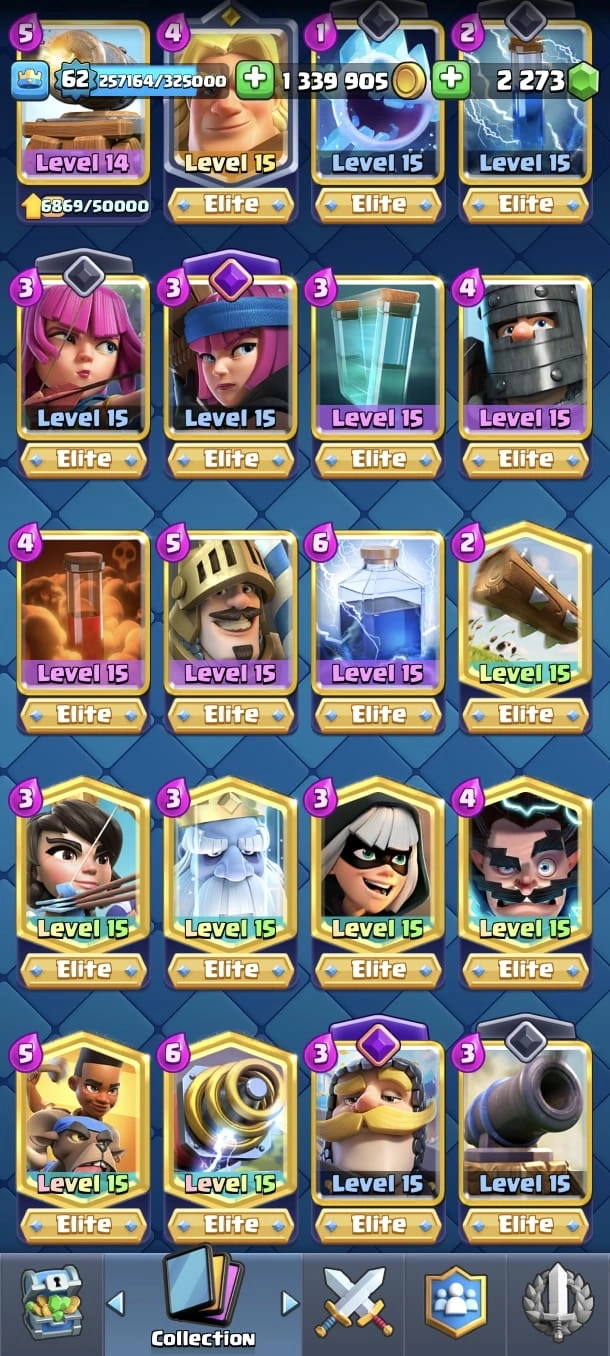This screenshot has height=1356, width=610.
Task: Open the Clan social tab
Action: 456,1300
